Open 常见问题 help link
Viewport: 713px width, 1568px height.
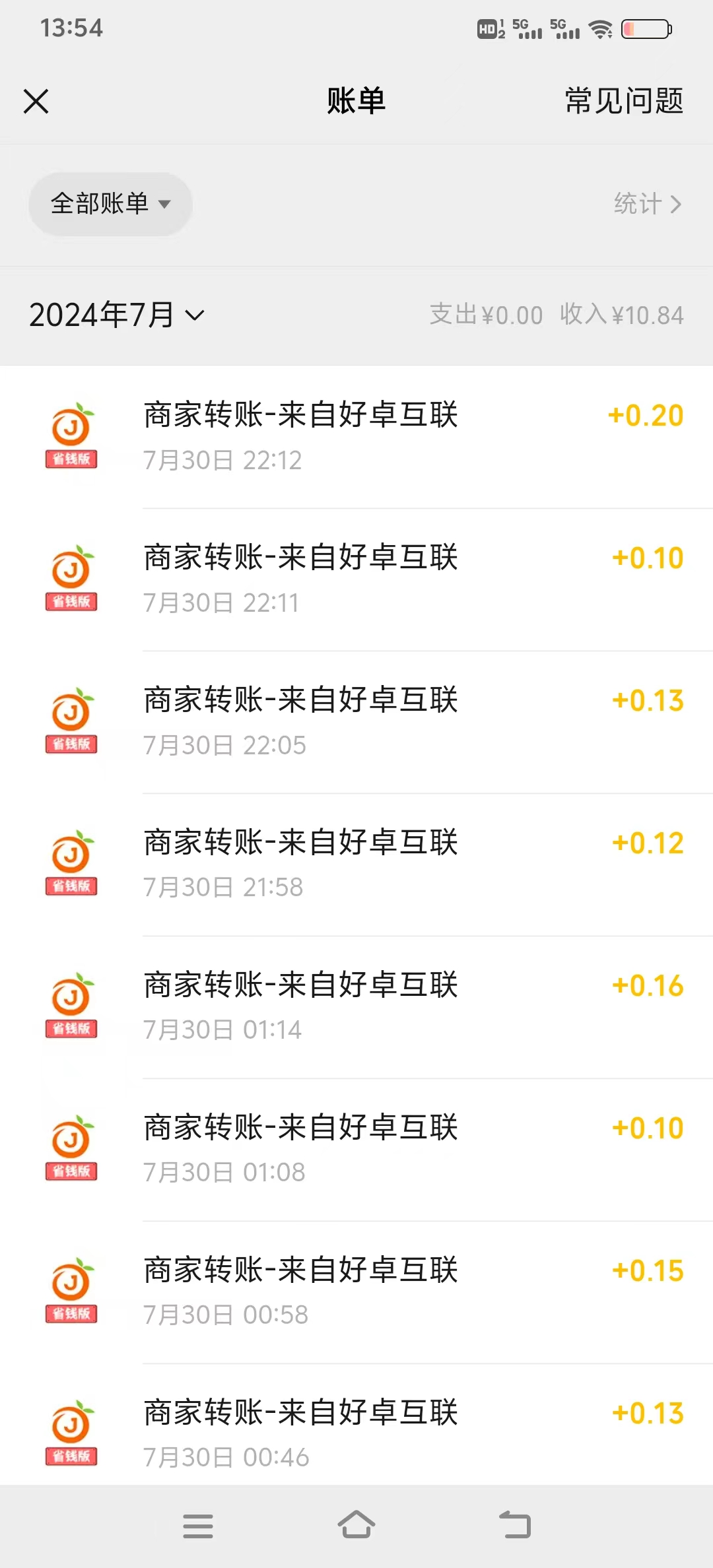coord(624,101)
